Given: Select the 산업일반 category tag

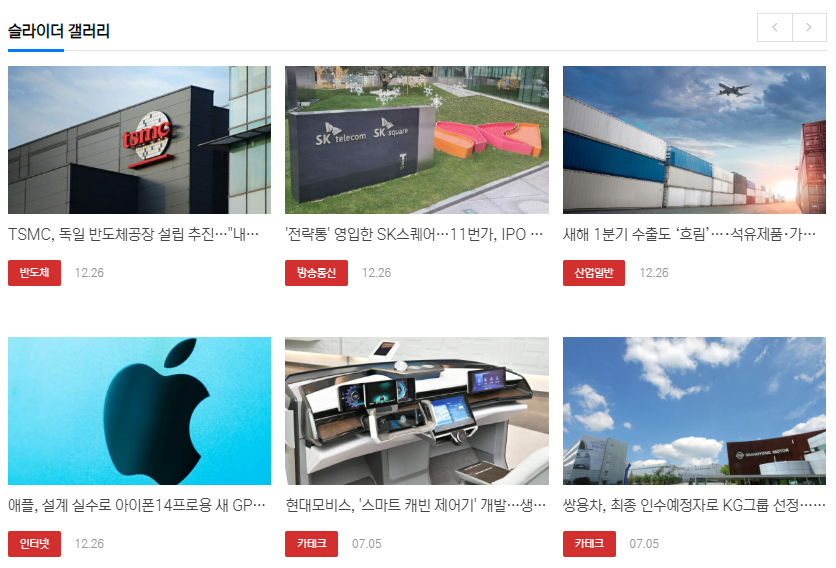Looking at the screenshot, I should (594, 273).
